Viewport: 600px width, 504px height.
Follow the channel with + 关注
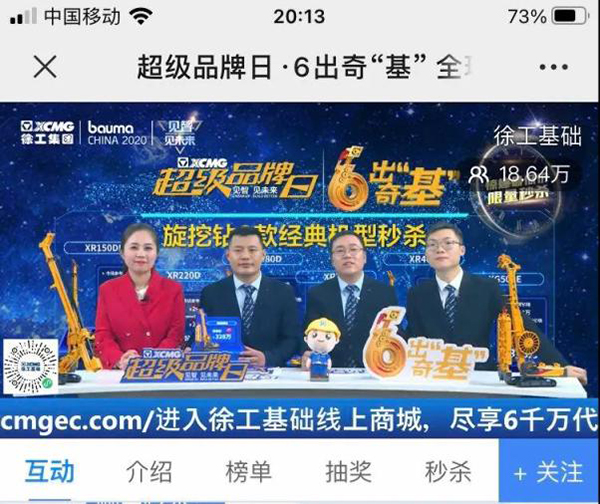pyautogui.click(x=549, y=471)
